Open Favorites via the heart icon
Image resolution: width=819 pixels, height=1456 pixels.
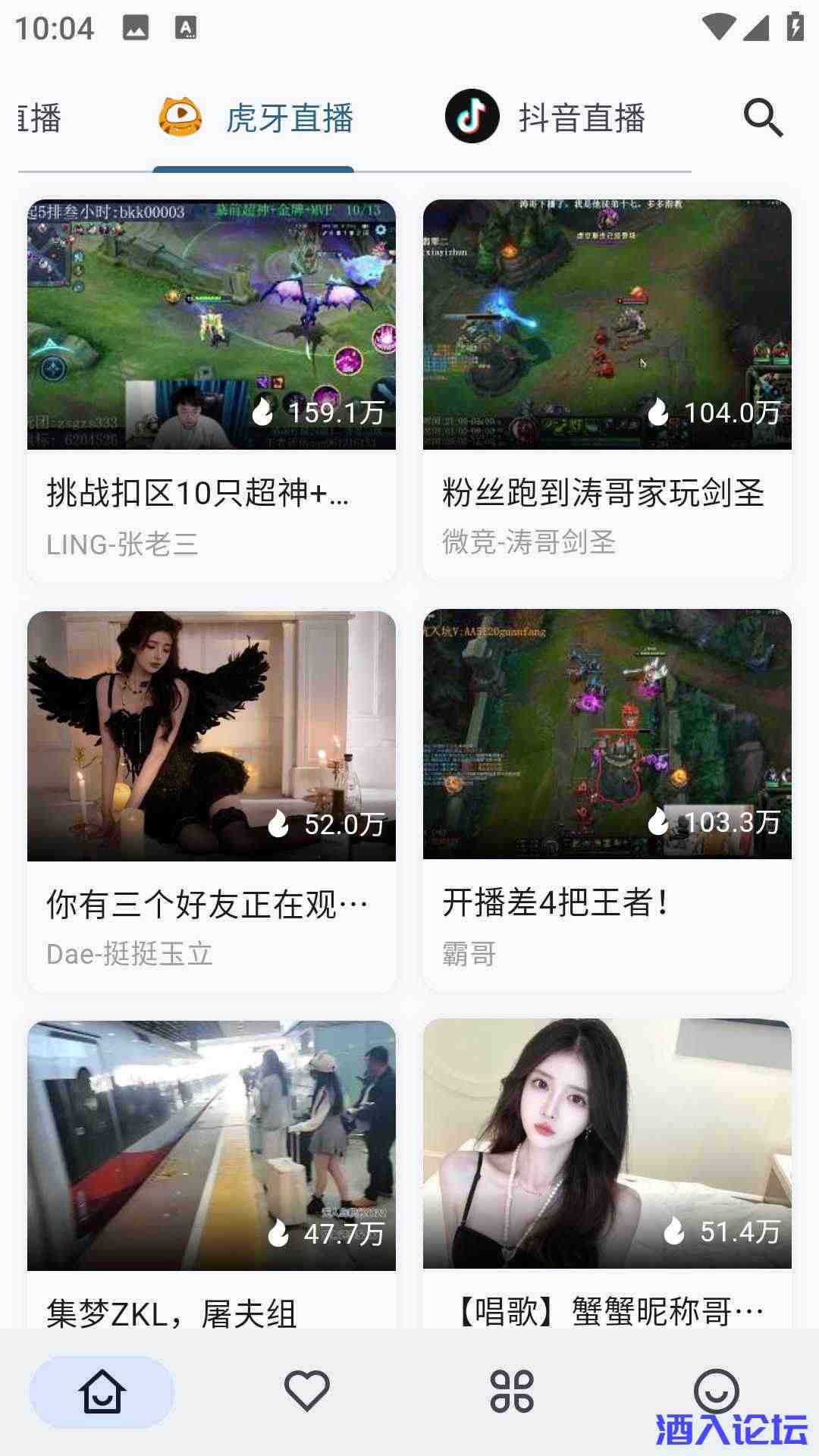coord(306,1392)
